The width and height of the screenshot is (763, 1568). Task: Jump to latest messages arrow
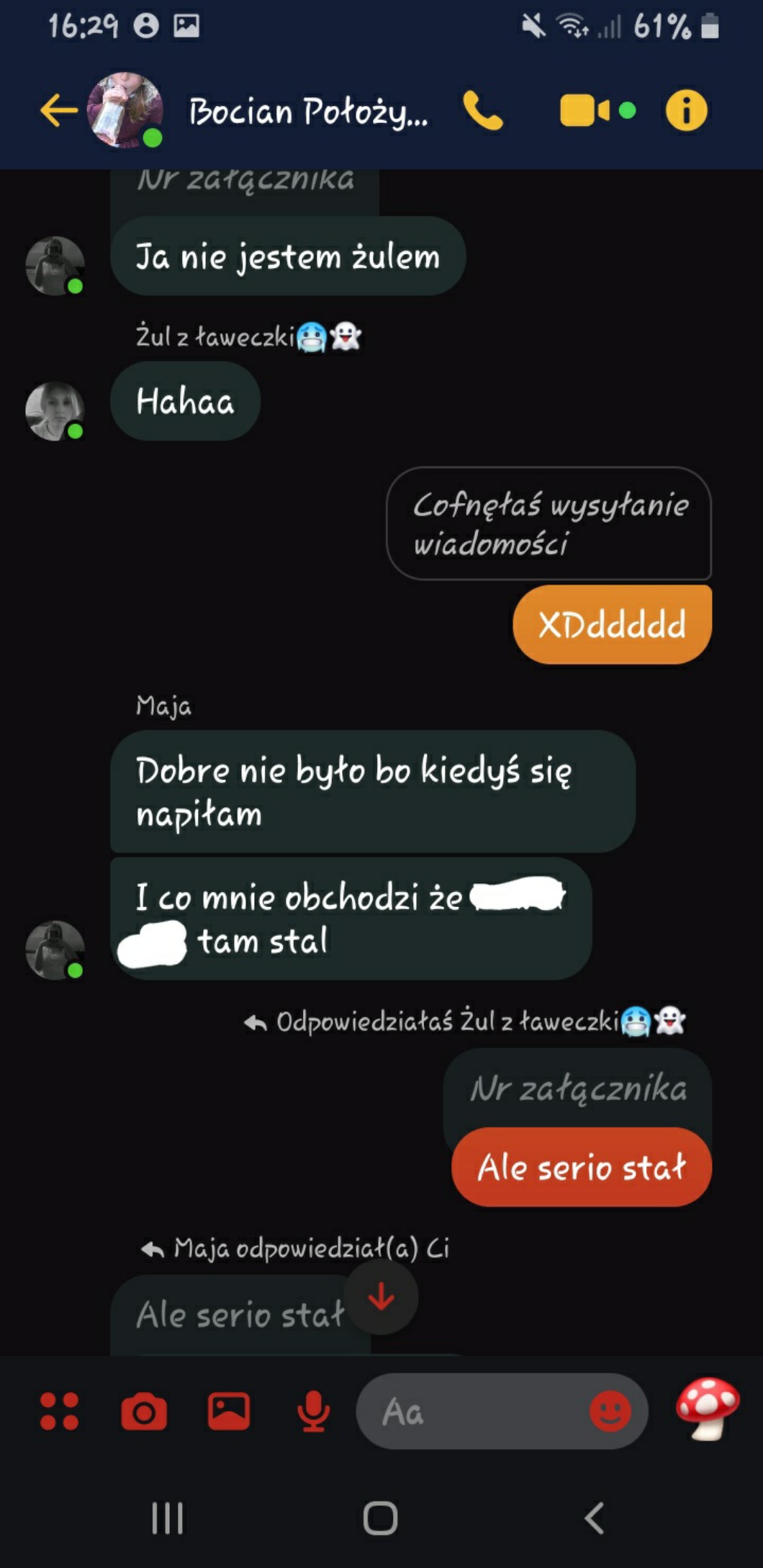tap(381, 1297)
